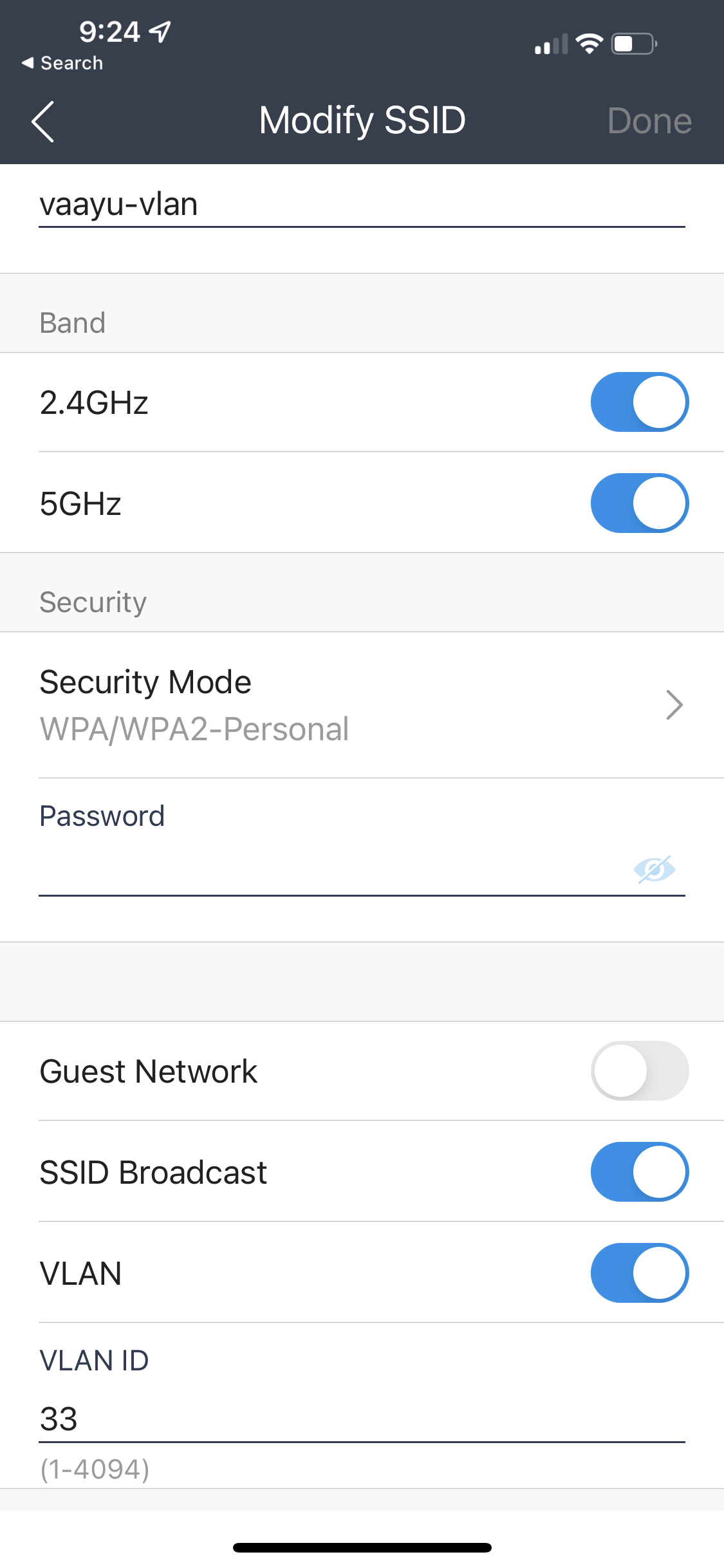Turn off the 2.4GHz band

(639, 402)
